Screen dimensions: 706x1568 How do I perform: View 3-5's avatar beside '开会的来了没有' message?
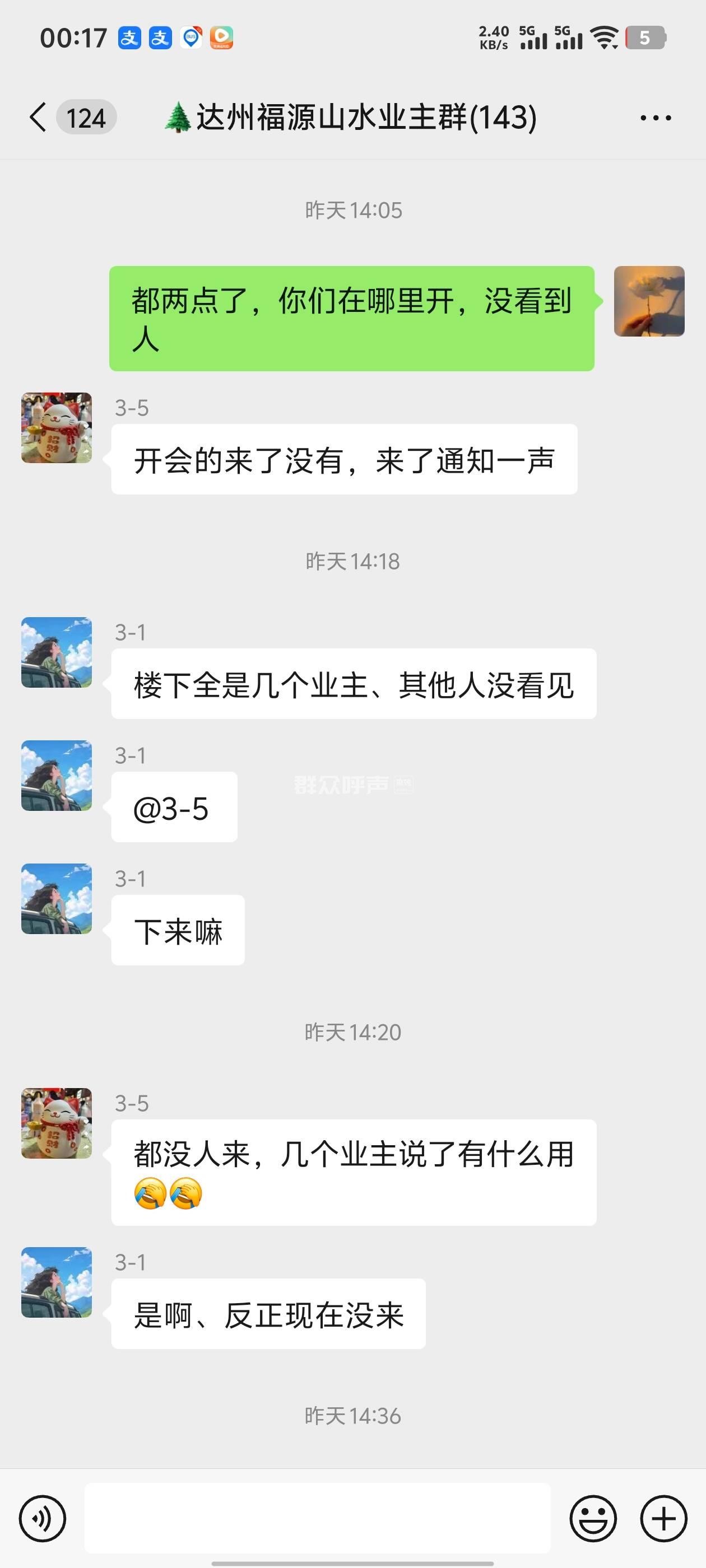(57, 427)
